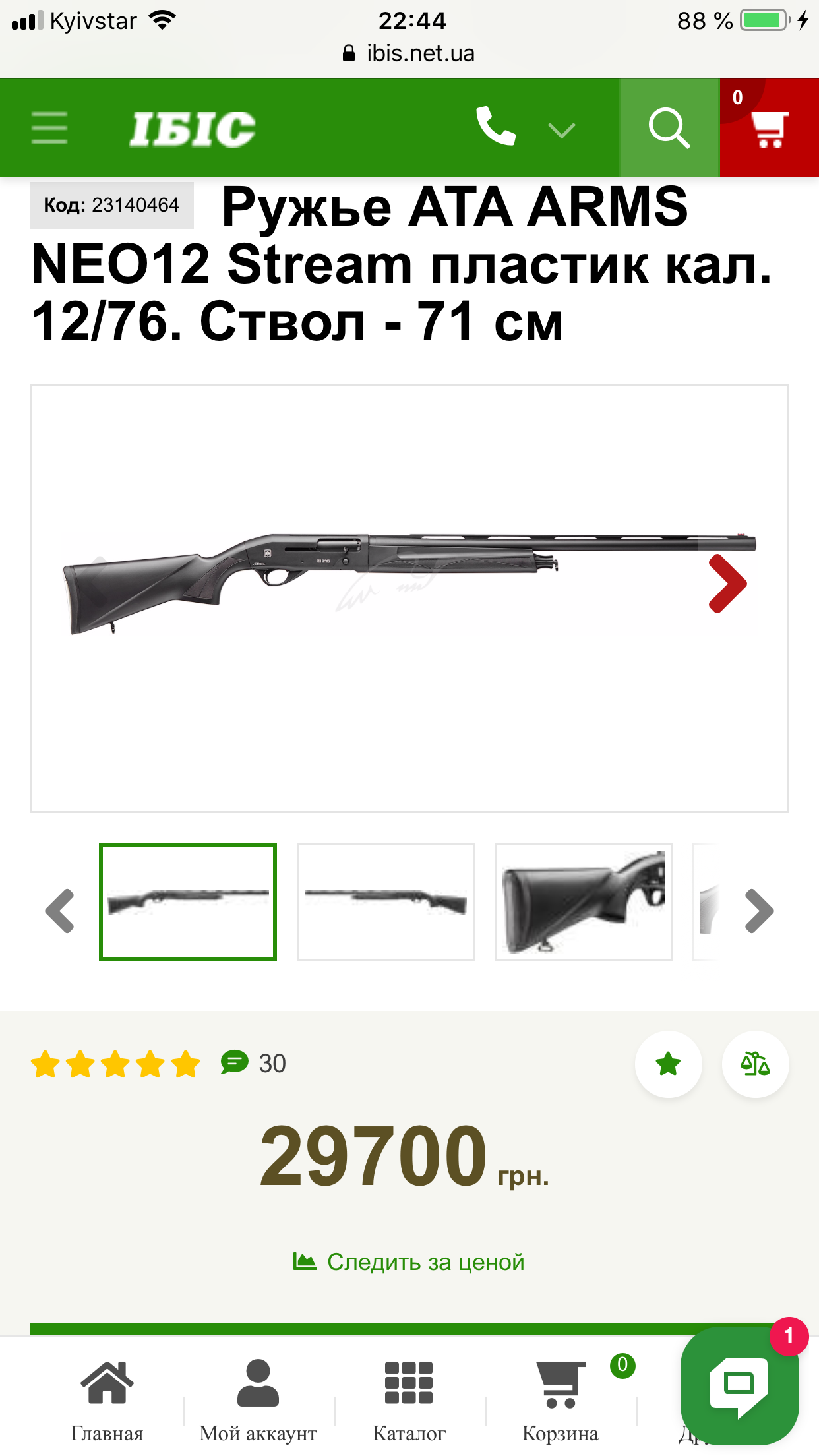The image size is (819, 1456).
Task: Open the 30 reviews comments
Action: click(x=254, y=1063)
